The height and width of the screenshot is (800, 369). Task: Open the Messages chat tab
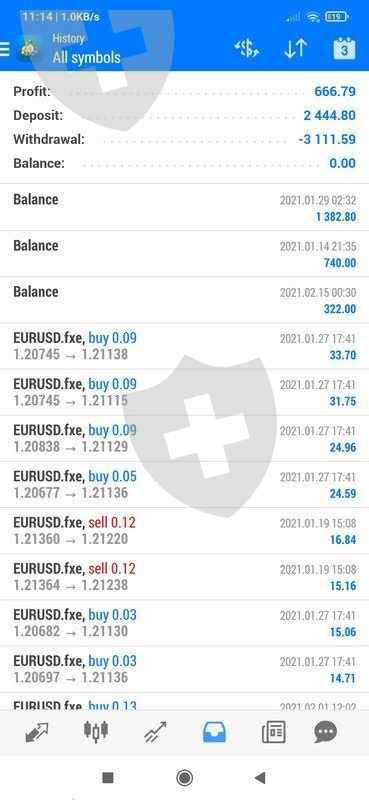click(x=326, y=733)
